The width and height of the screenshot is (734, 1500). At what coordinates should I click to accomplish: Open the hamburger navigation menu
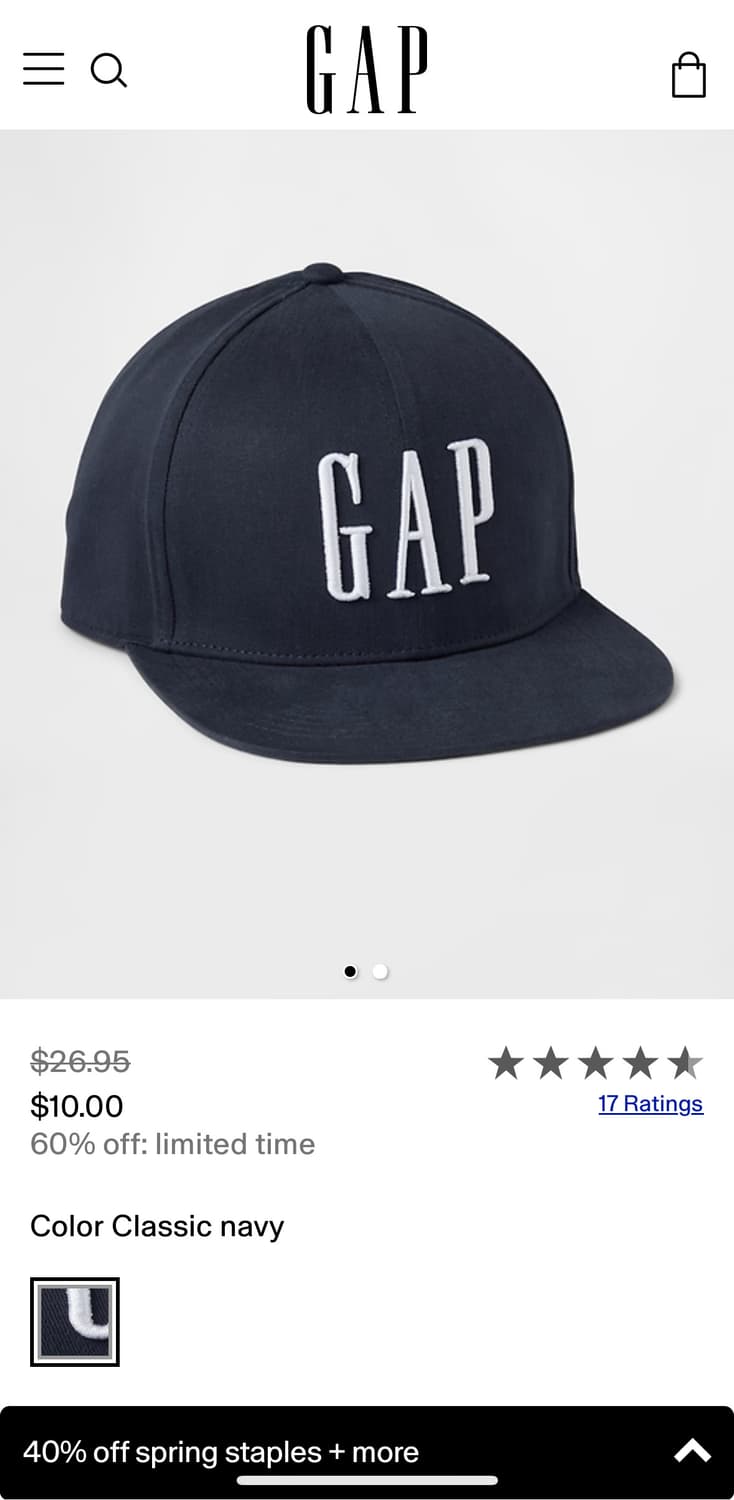click(x=42, y=70)
